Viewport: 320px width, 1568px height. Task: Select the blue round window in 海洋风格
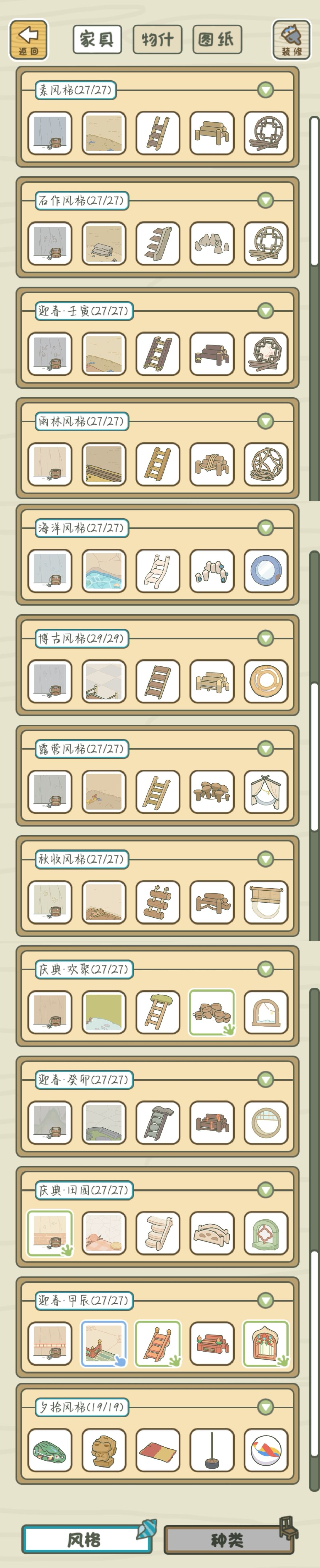click(x=266, y=571)
